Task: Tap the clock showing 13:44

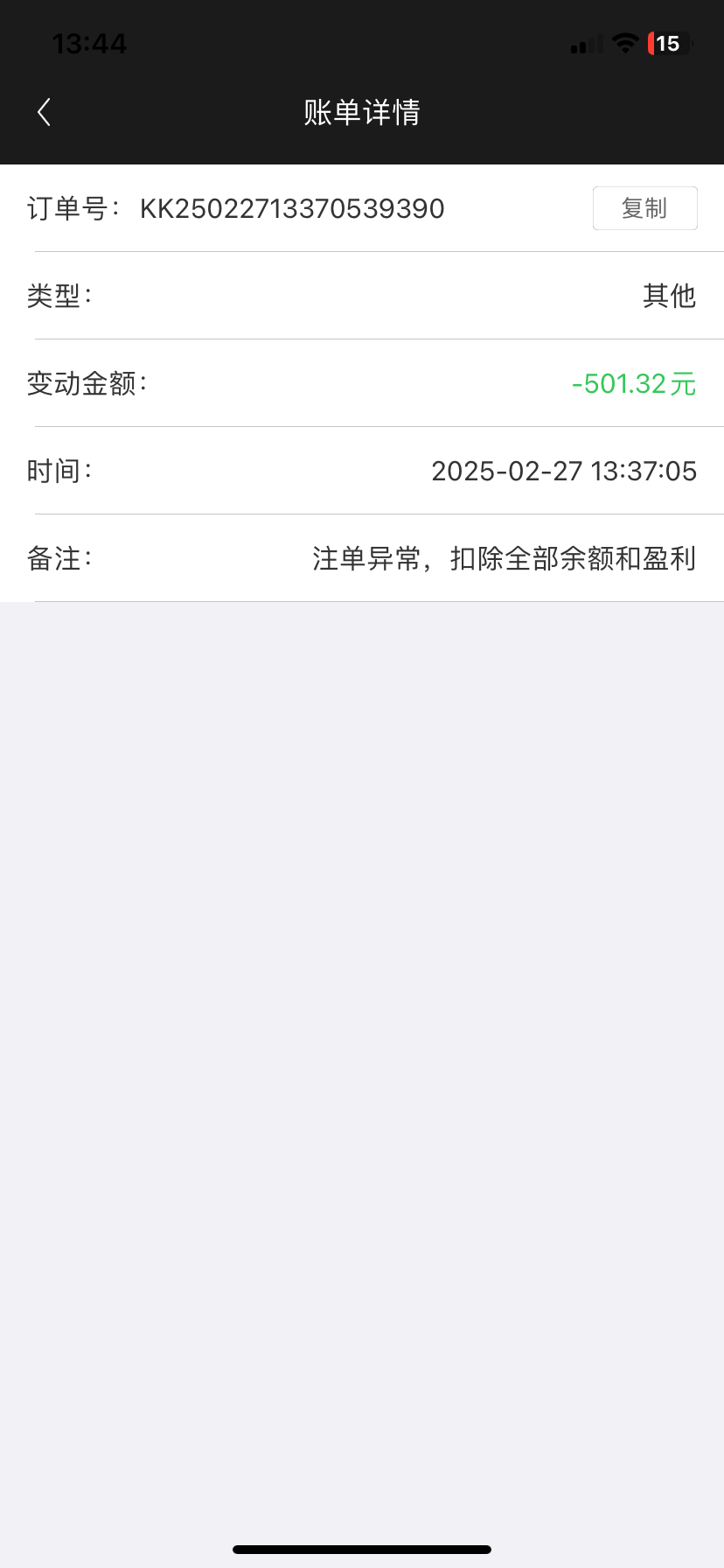Action: pyautogui.click(x=91, y=43)
